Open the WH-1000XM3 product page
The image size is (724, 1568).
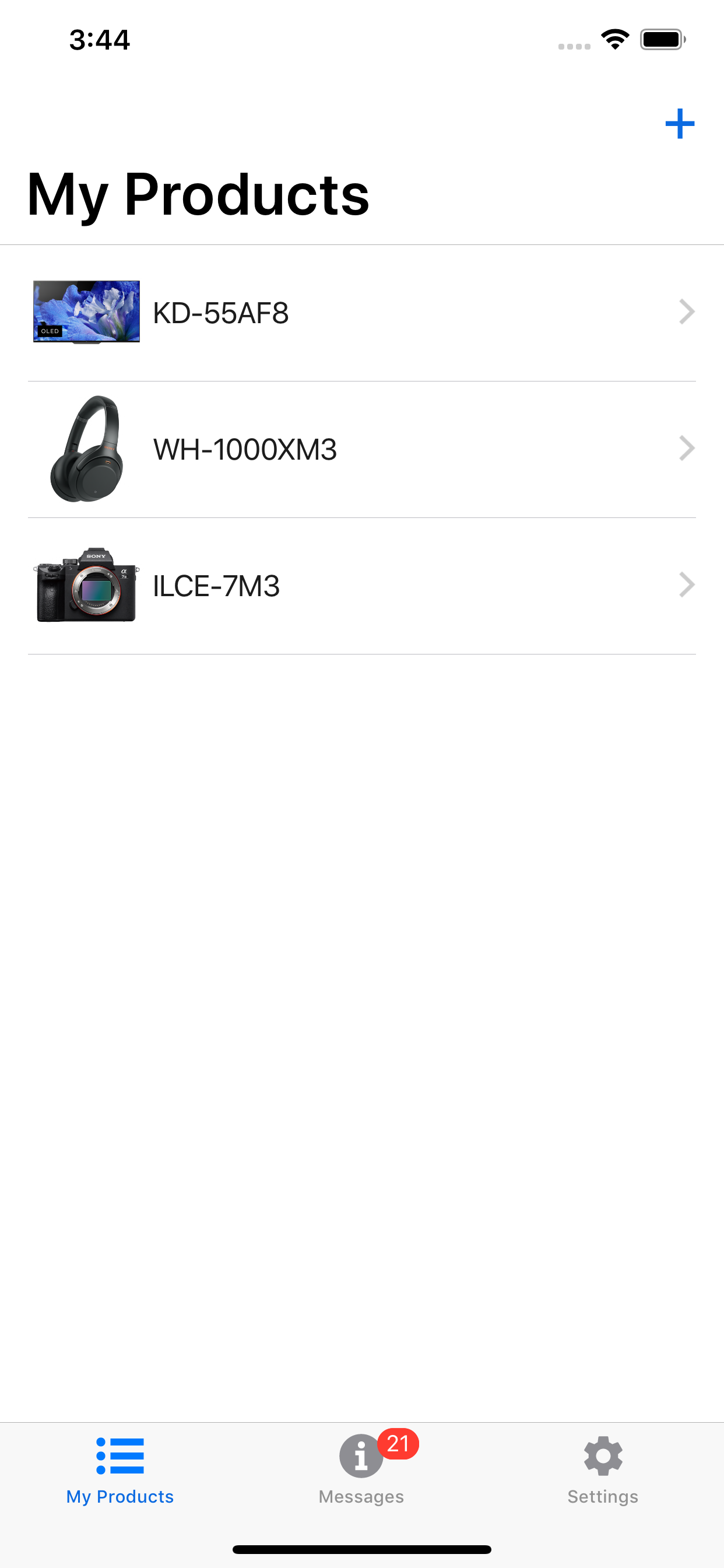click(362, 449)
